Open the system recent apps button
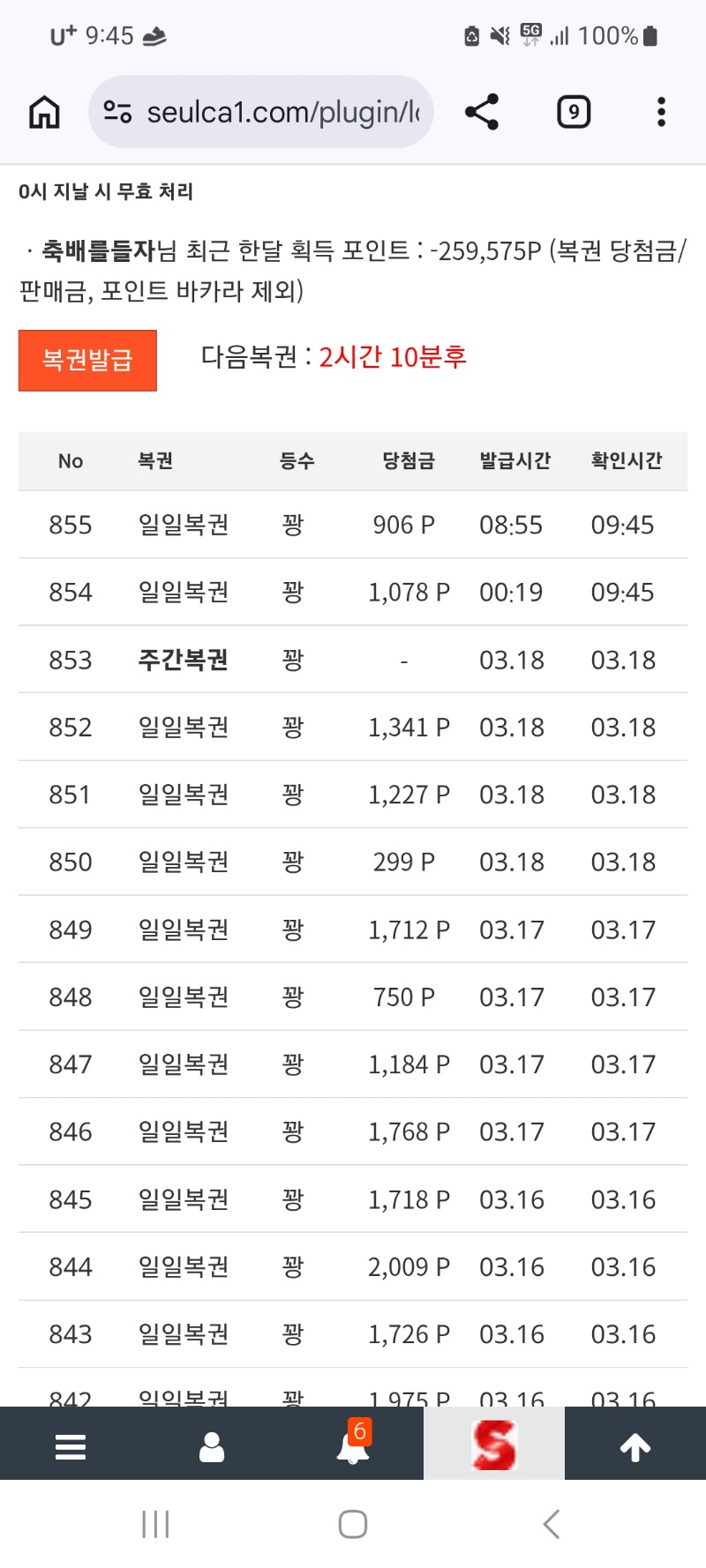Viewport: 706px width, 1568px height. click(155, 1524)
